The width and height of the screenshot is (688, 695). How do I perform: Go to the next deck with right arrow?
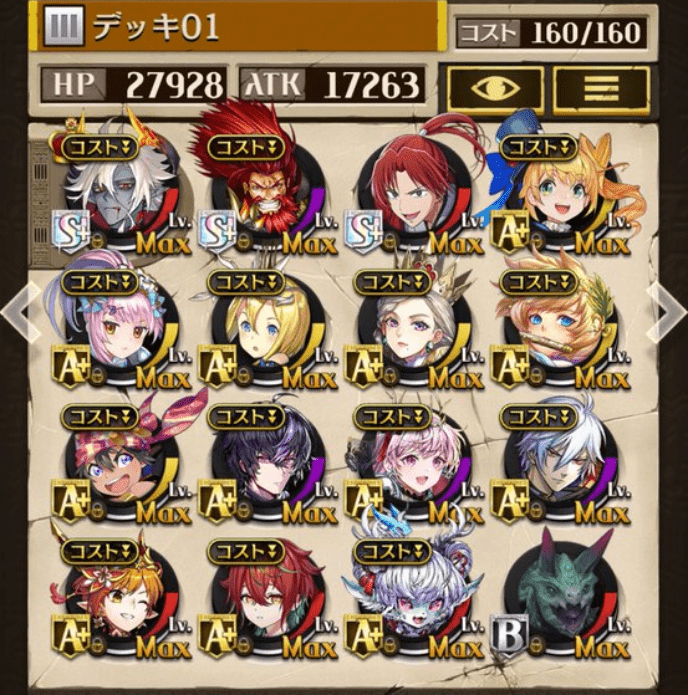tap(669, 310)
